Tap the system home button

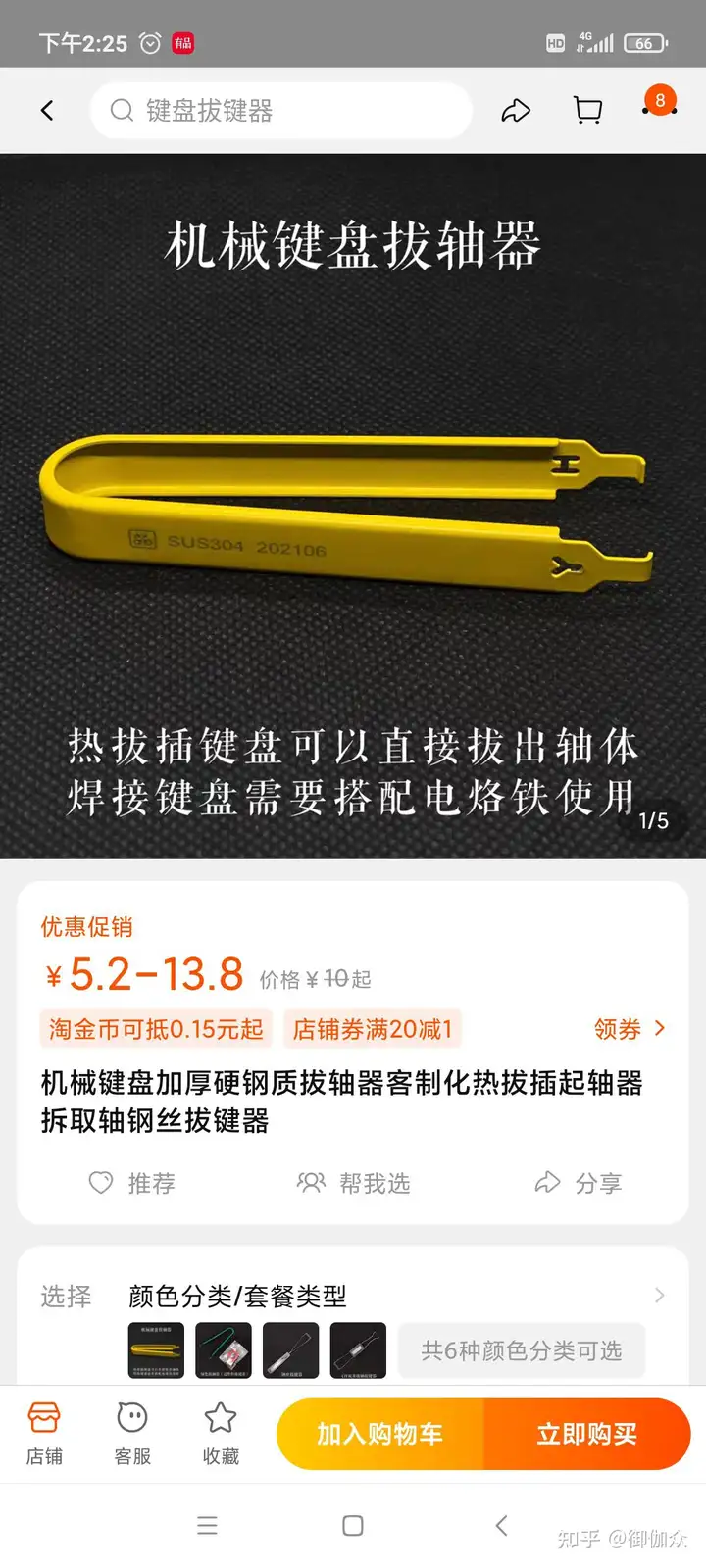[x=353, y=1525]
